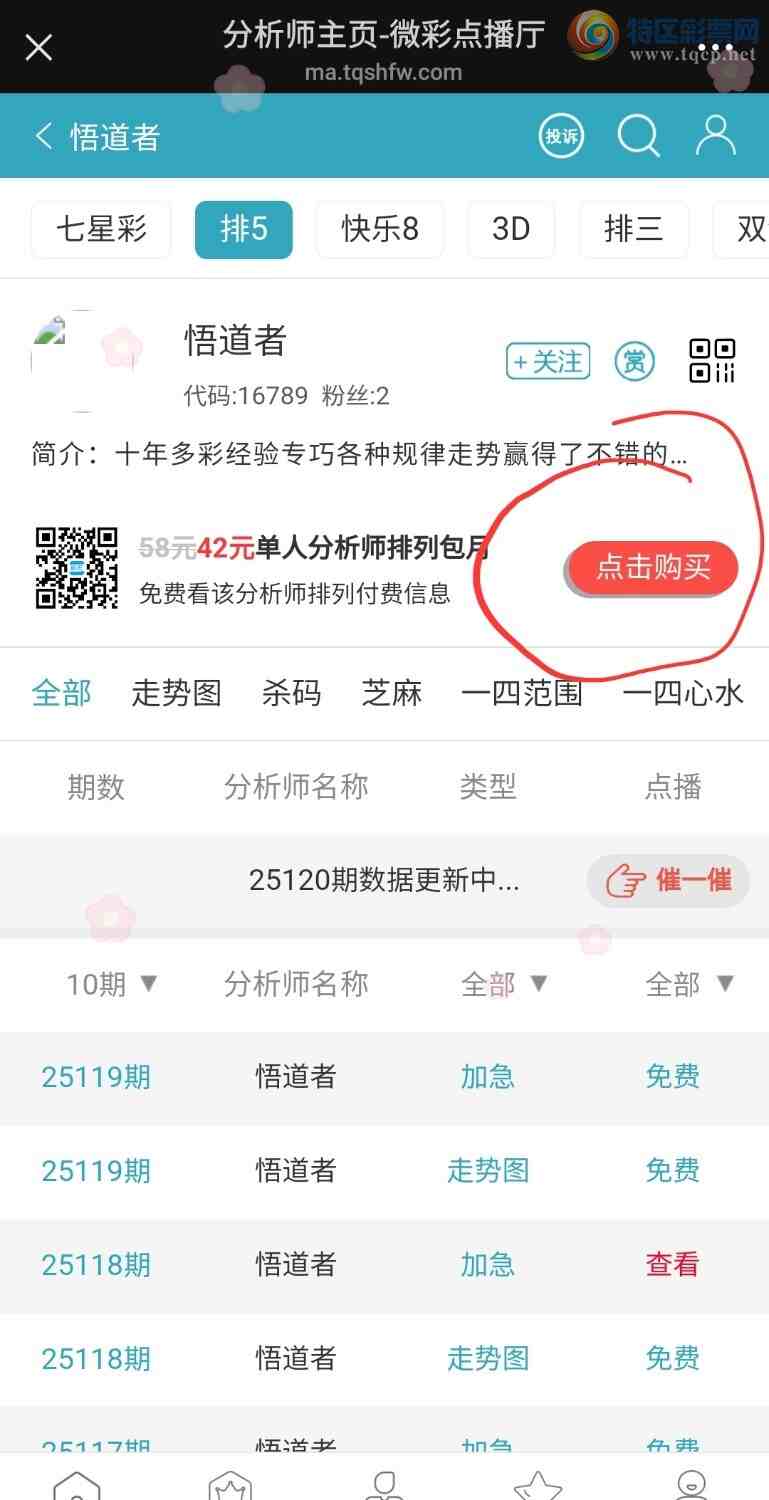Image resolution: width=769 pixels, height=1500 pixels.
Task: Select the 排三 tab
Action: tap(633, 230)
